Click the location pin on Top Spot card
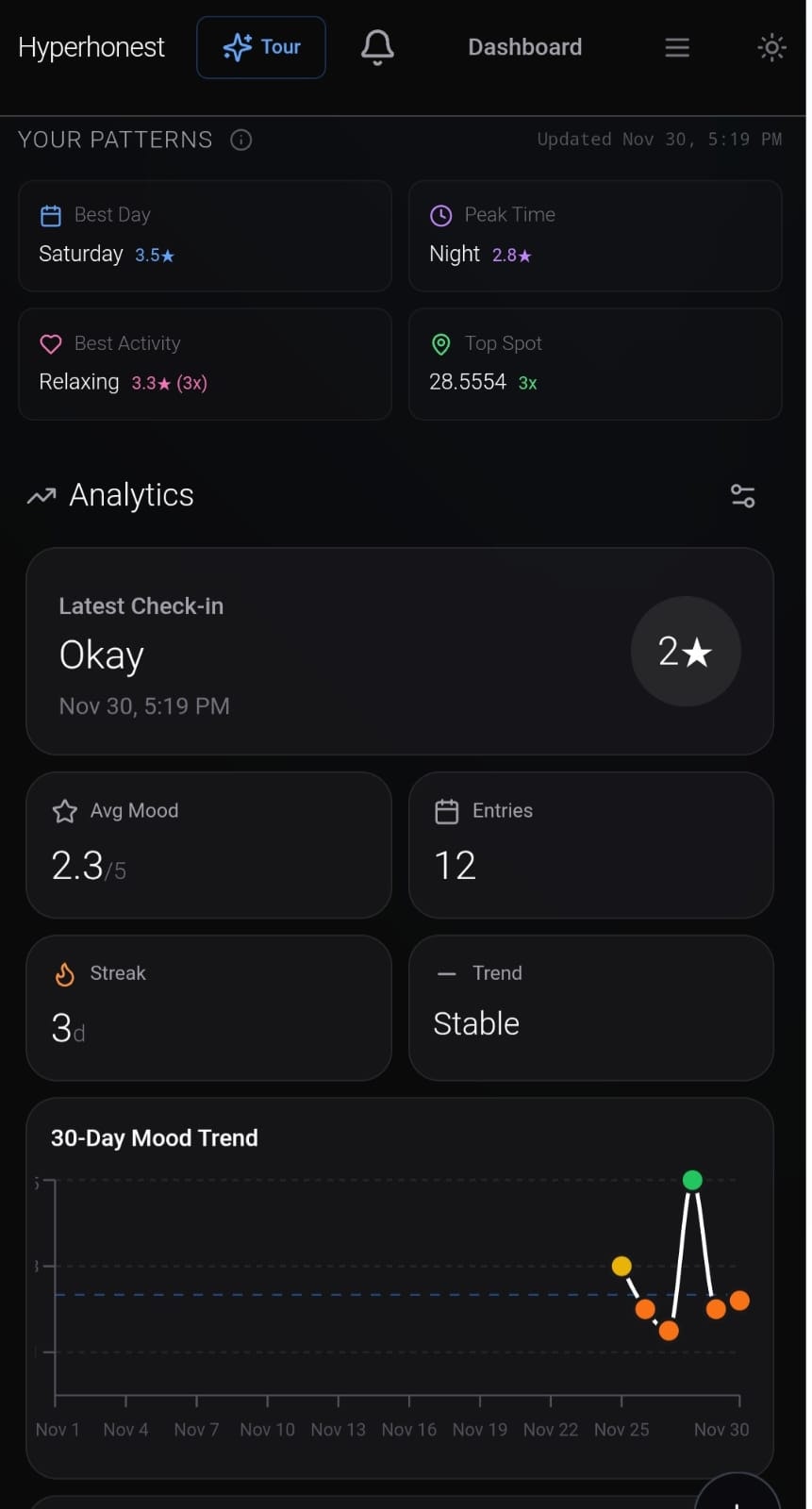The image size is (812, 1509). [x=440, y=343]
